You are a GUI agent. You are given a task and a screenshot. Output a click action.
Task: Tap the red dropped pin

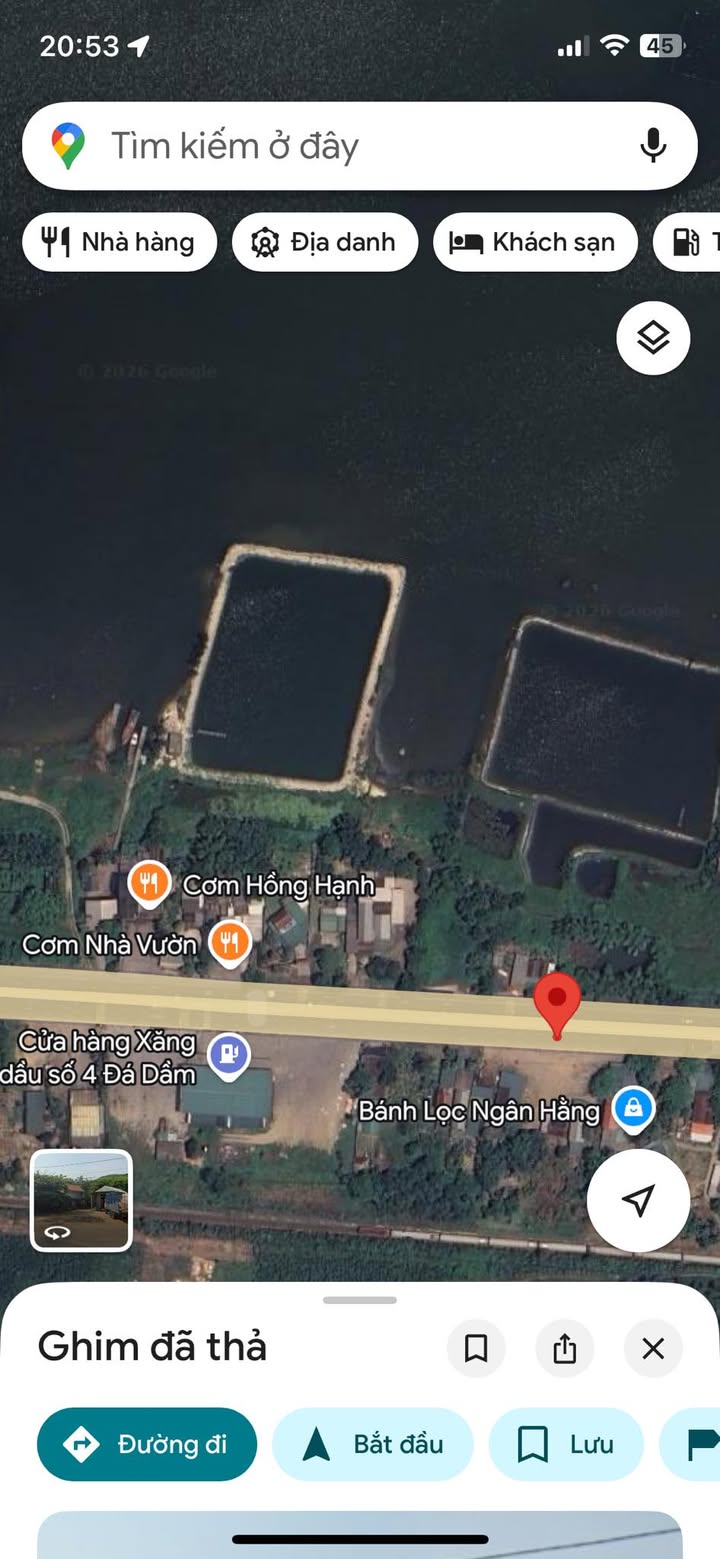tap(557, 1003)
